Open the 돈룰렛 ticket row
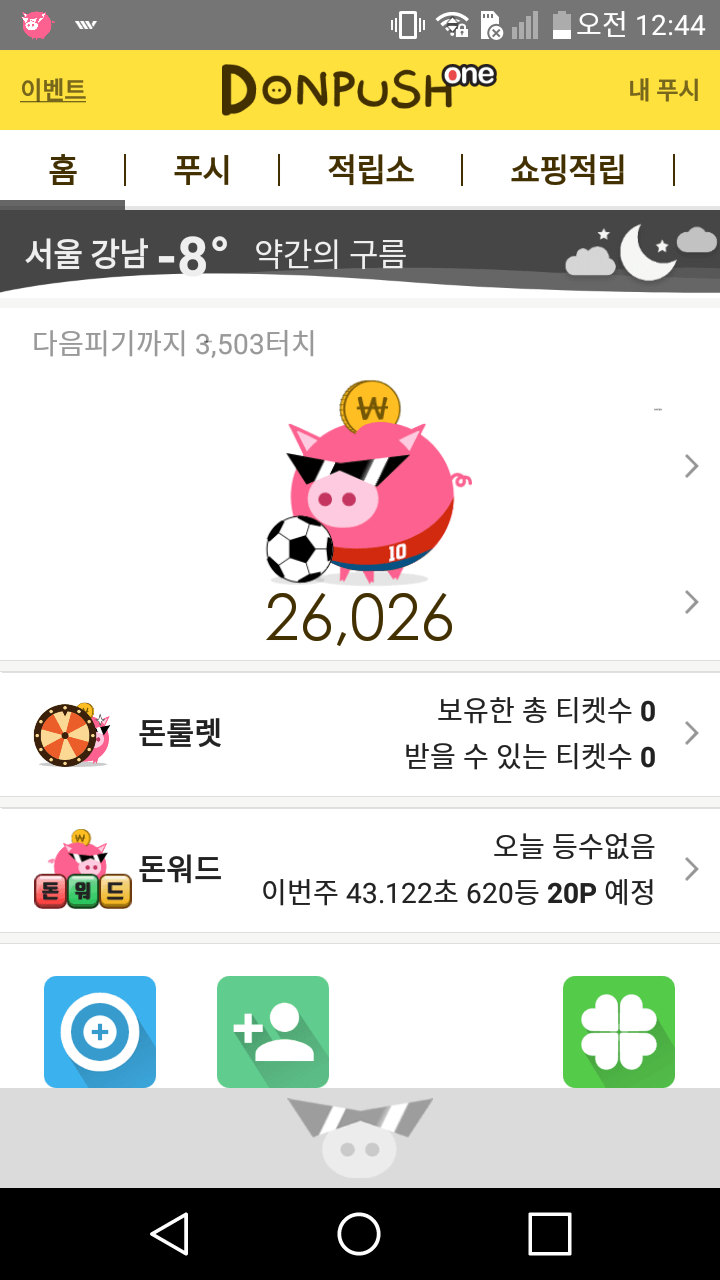This screenshot has height=1280, width=720. (x=360, y=734)
